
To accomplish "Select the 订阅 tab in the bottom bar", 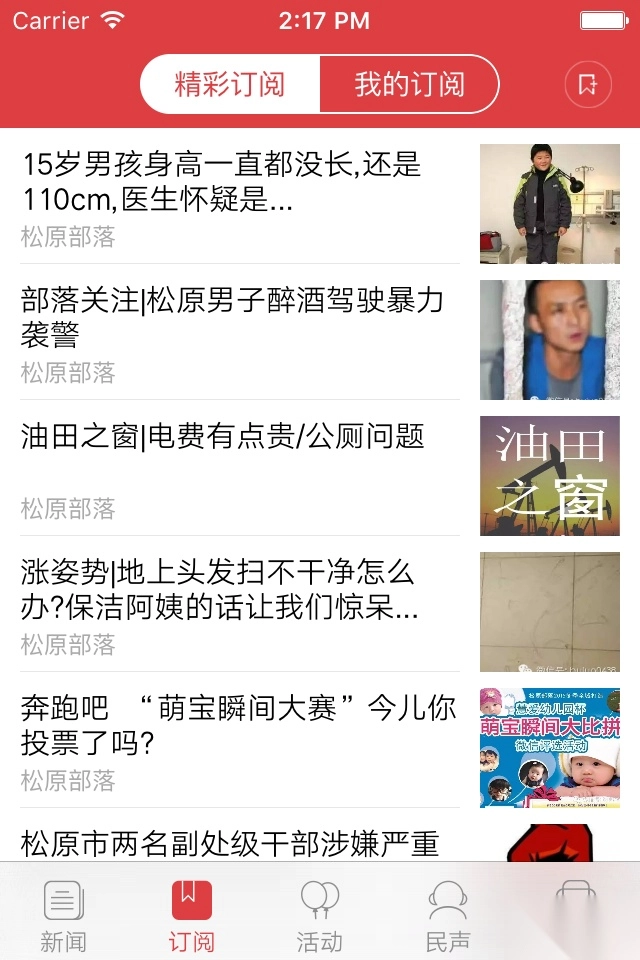I will point(191,916).
